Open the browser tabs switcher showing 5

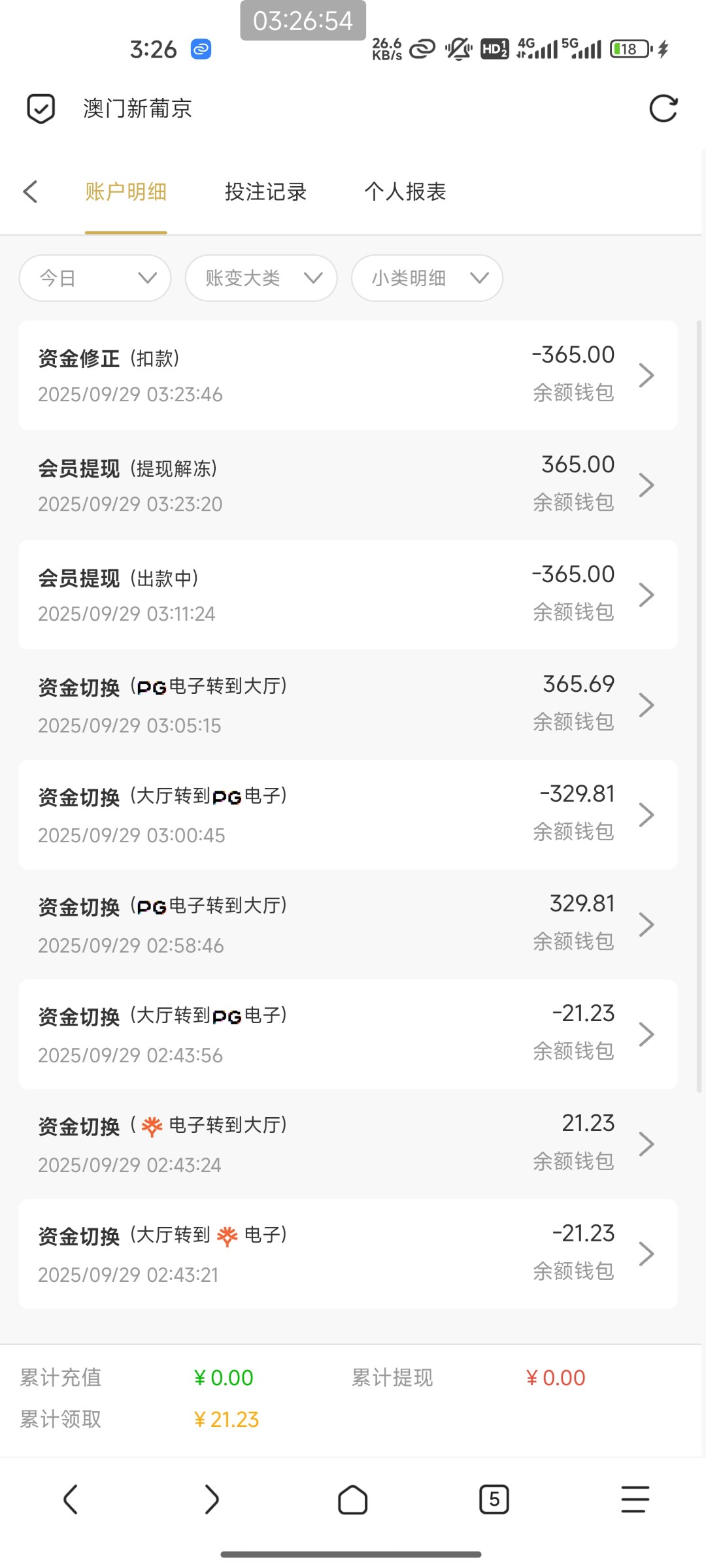tap(494, 1499)
